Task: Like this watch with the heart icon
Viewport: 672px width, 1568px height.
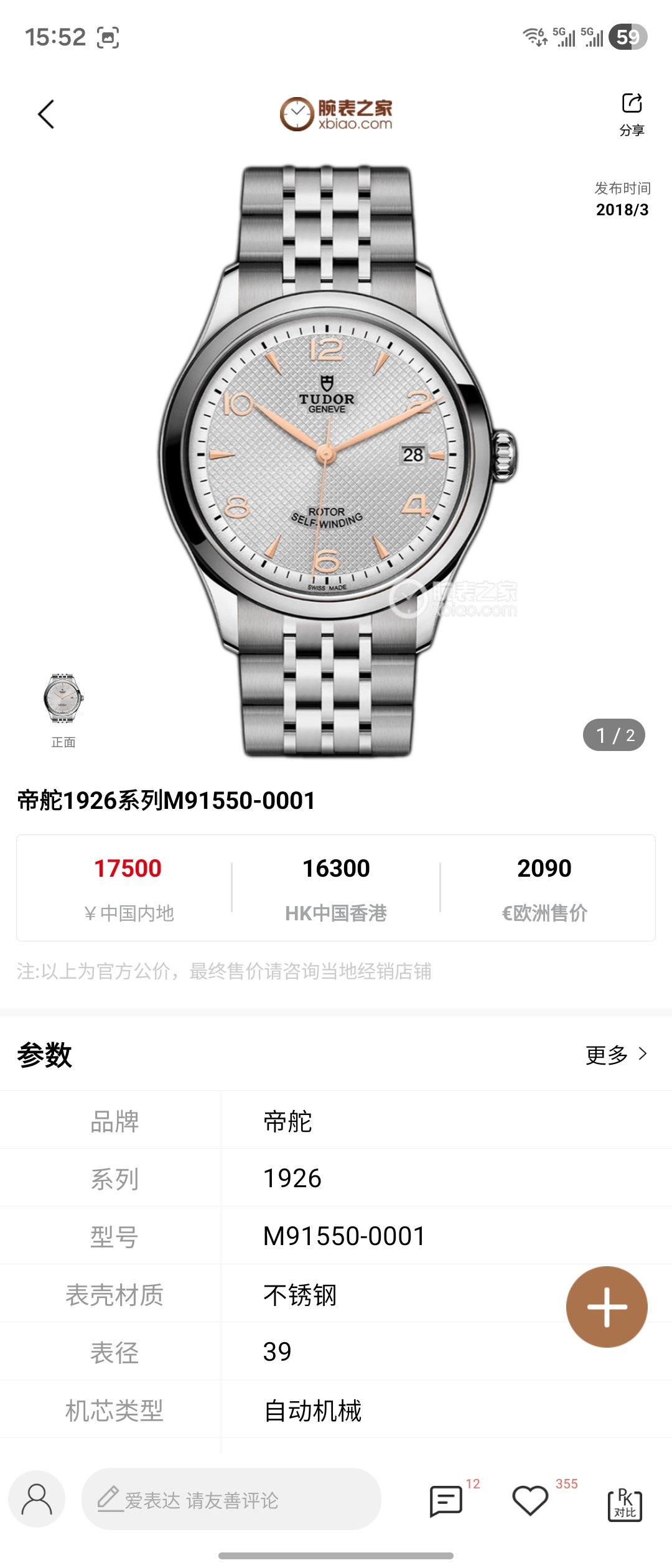Action: coord(530,1501)
